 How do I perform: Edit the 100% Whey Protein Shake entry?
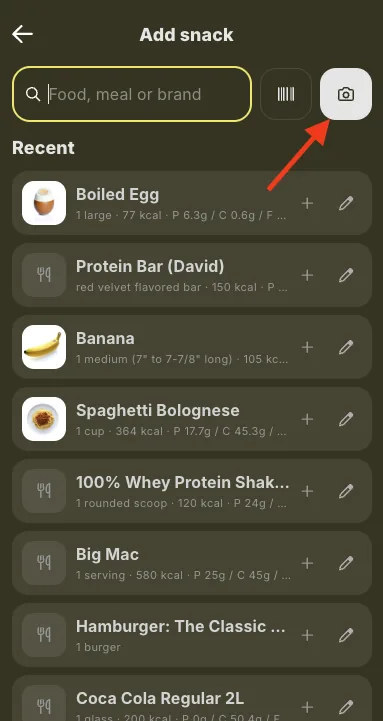pyautogui.click(x=346, y=491)
